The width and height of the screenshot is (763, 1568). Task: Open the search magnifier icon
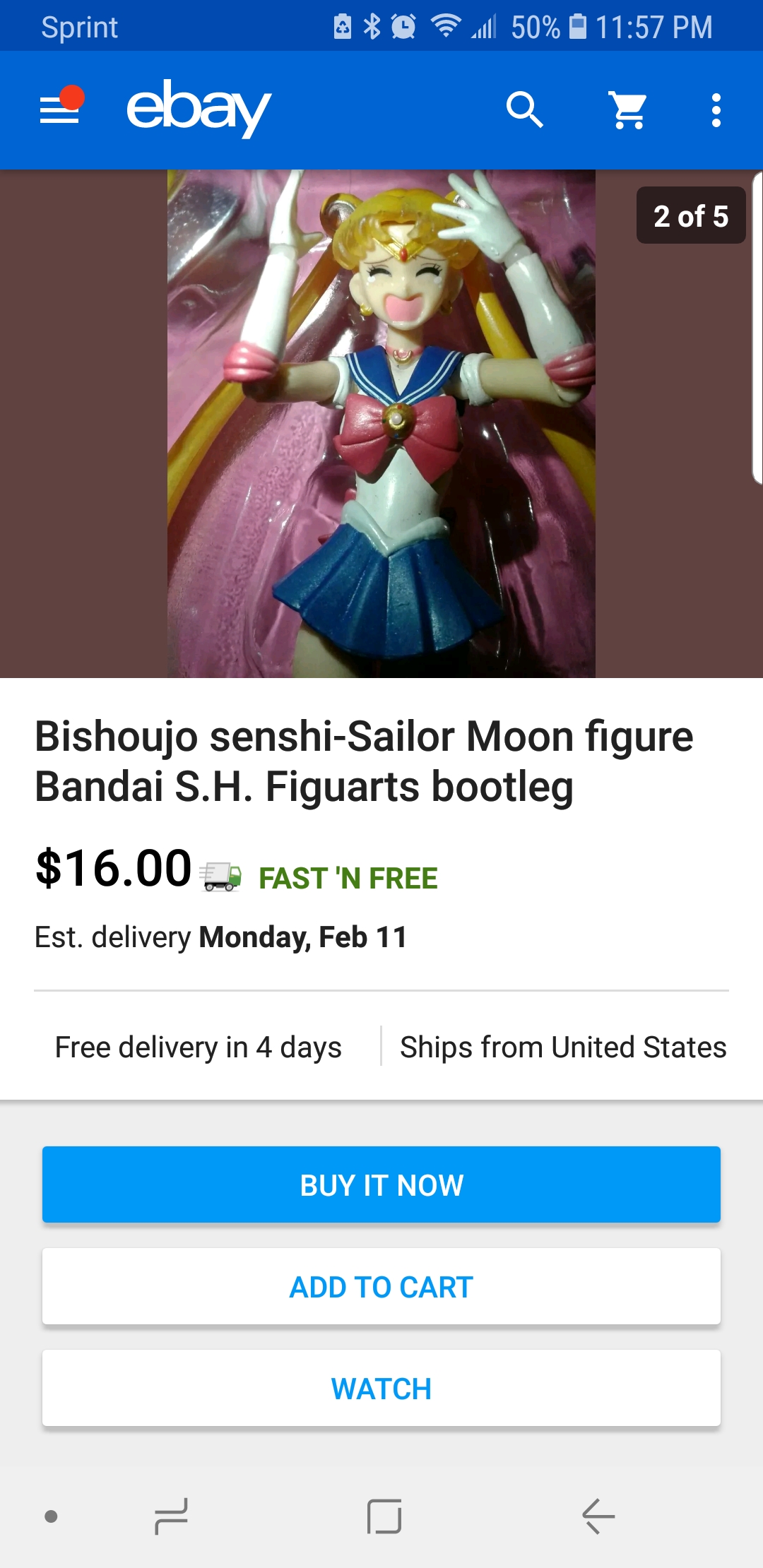524,110
